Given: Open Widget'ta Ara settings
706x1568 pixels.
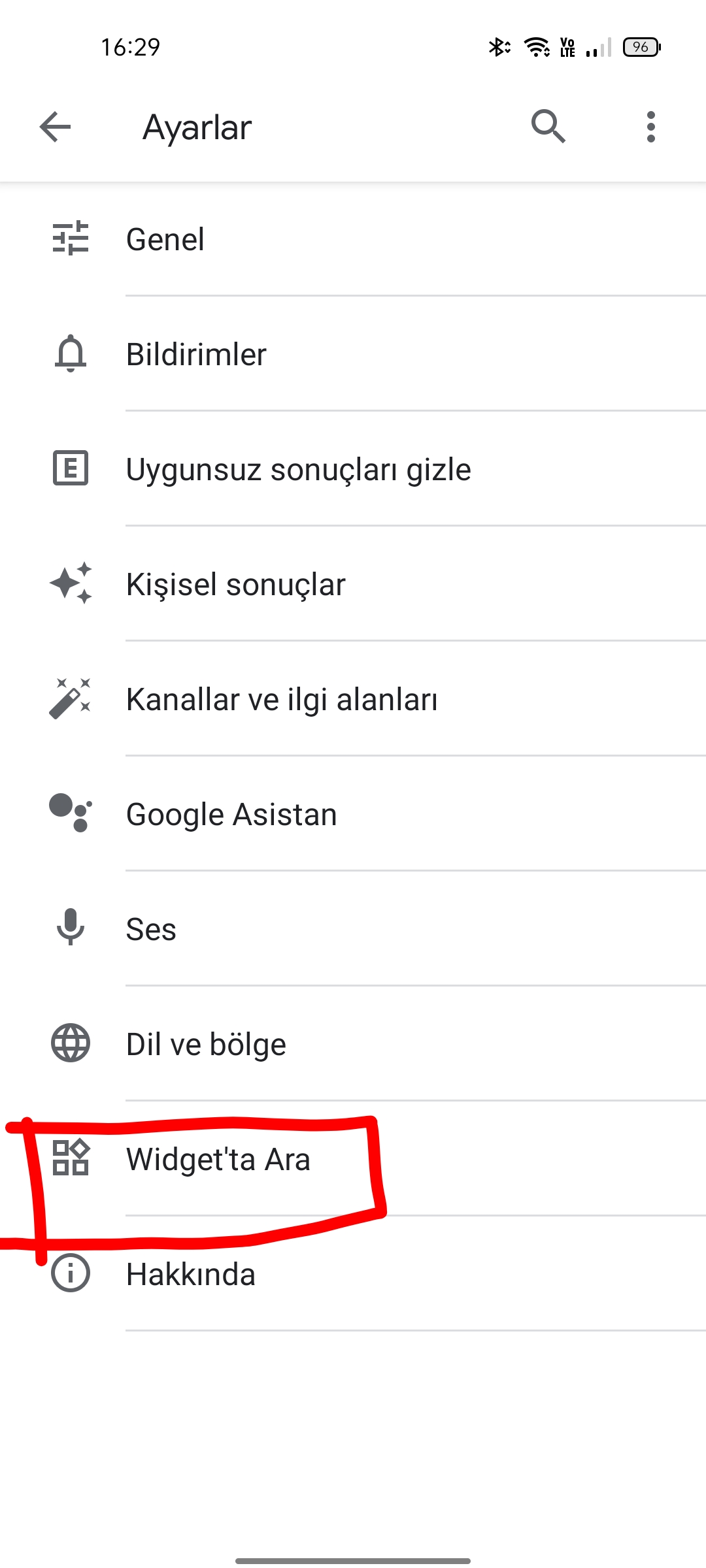Looking at the screenshot, I should pos(353,1159).
